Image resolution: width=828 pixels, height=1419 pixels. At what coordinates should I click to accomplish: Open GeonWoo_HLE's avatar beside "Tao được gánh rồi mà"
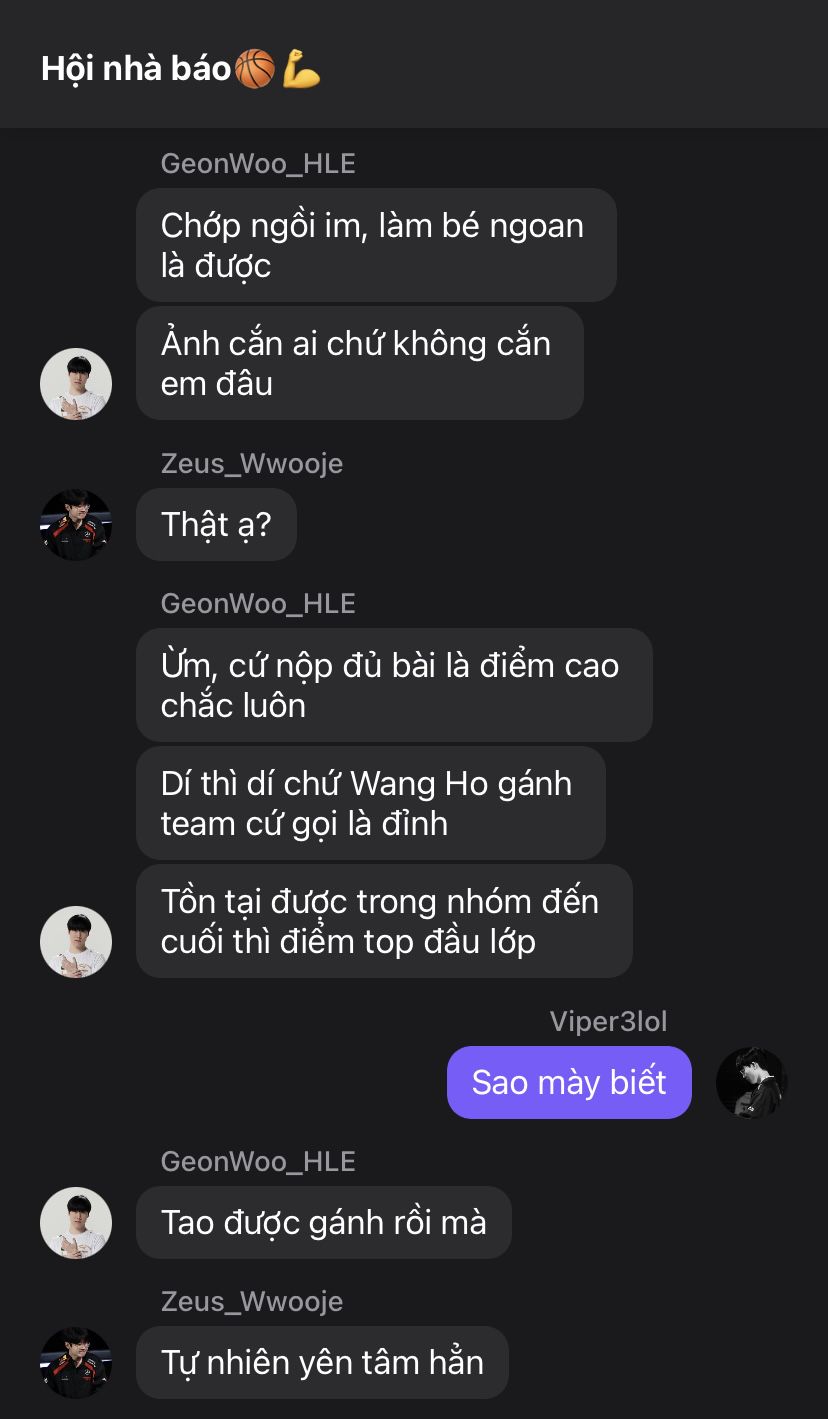[x=76, y=1223]
